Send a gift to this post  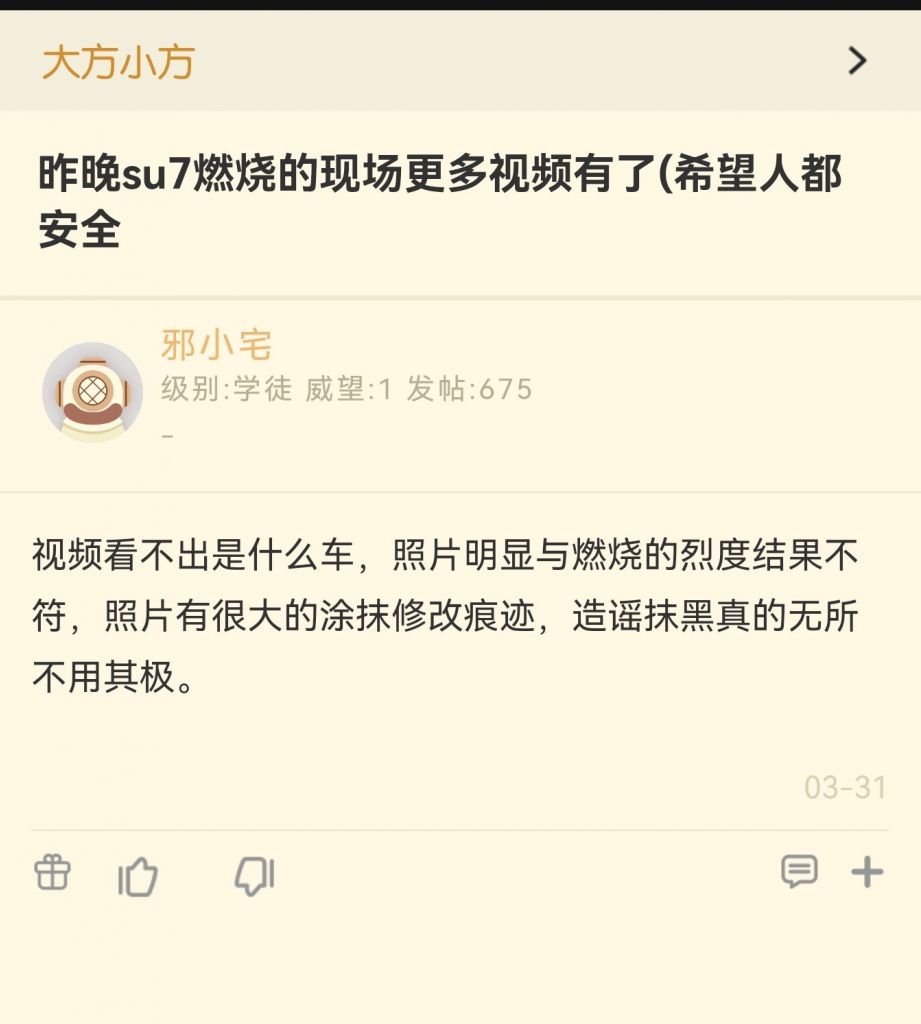(x=52, y=873)
